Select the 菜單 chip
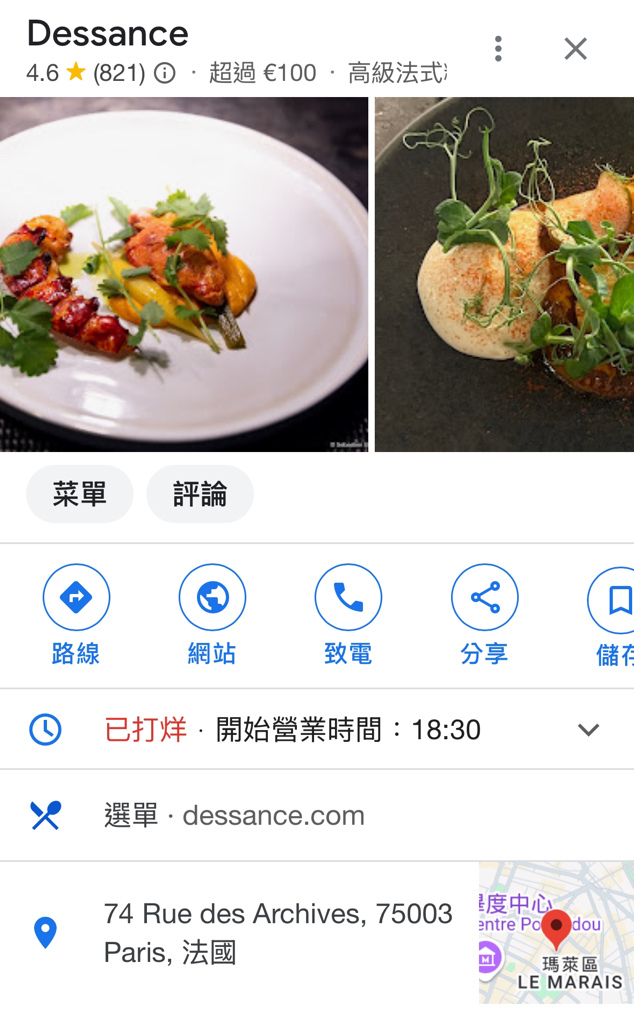The height and width of the screenshot is (1024, 634). click(x=79, y=494)
